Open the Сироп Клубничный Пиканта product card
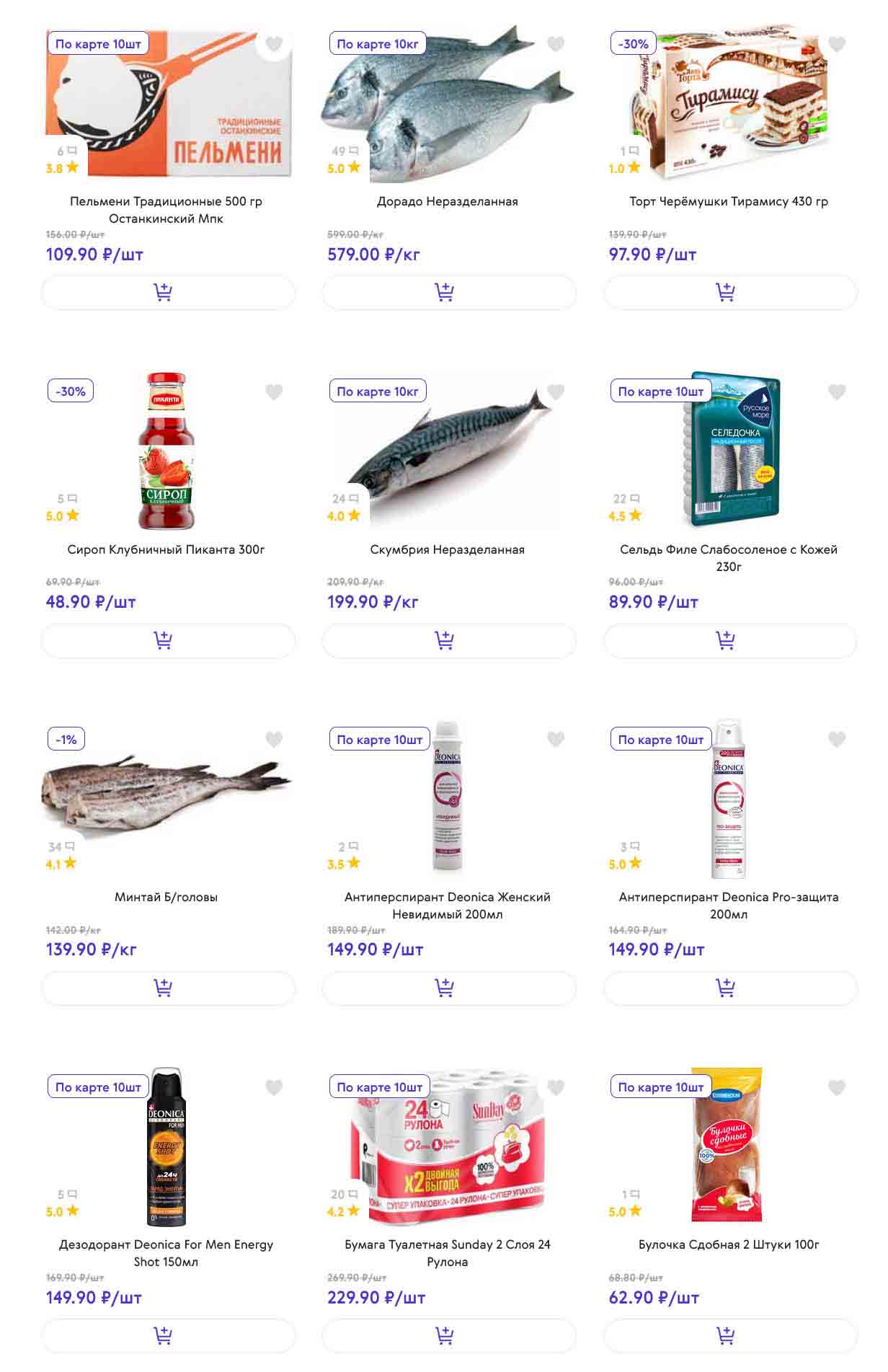Viewport: 888px width, 1372px height. click(x=166, y=549)
